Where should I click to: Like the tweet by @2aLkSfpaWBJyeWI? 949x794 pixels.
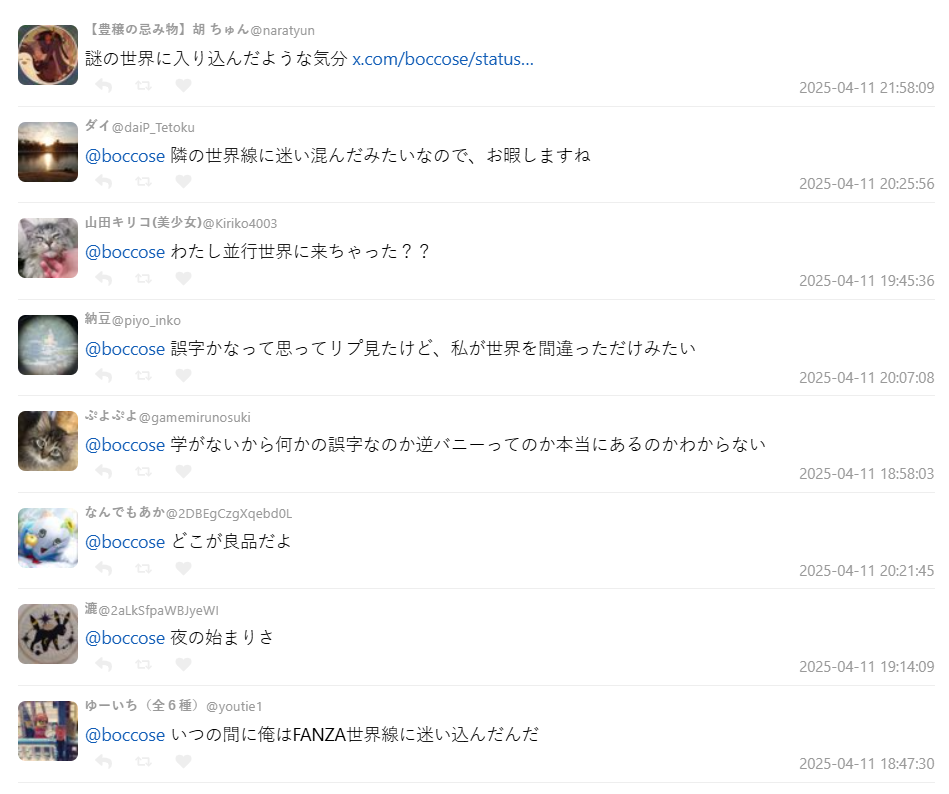tap(183, 665)
